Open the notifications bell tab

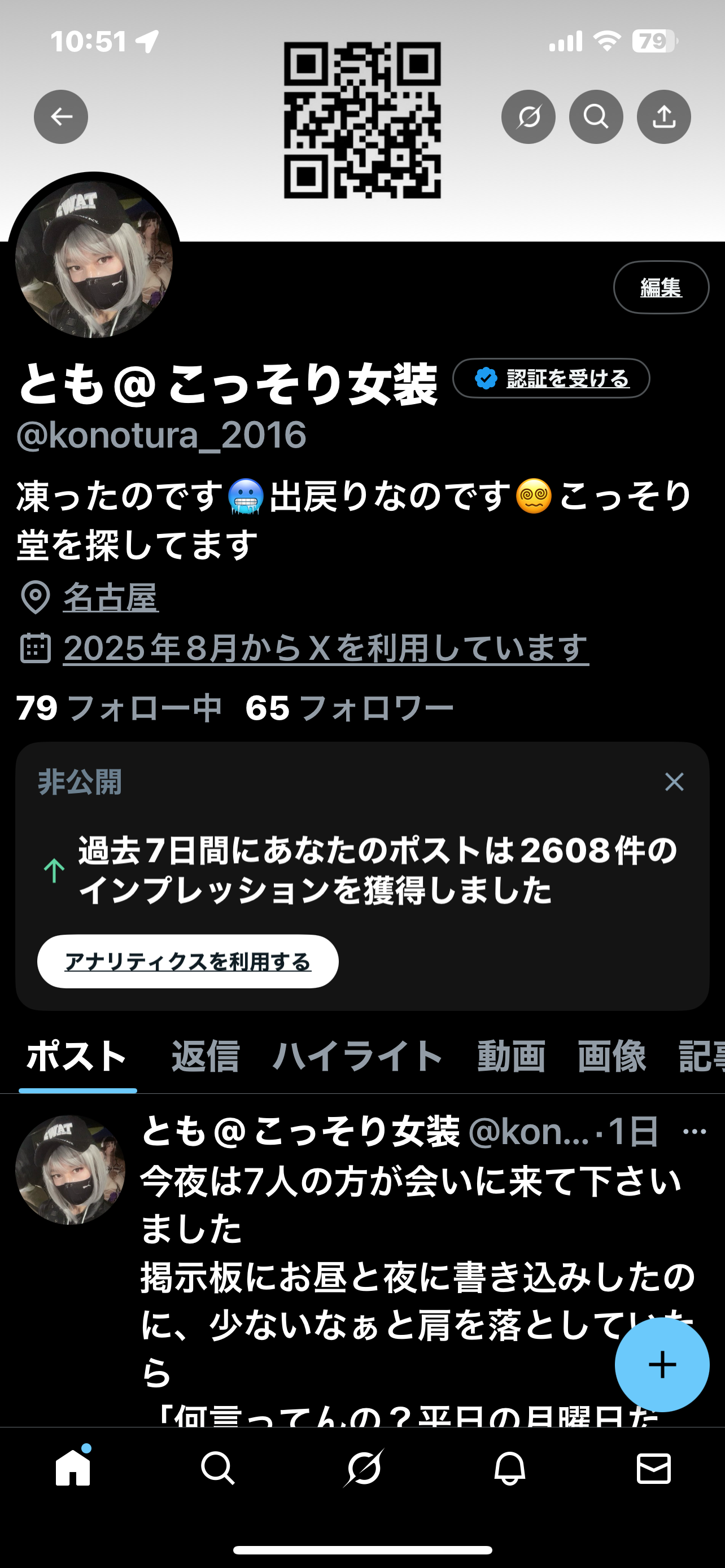pyautogui.click(x=509, y=1469)
